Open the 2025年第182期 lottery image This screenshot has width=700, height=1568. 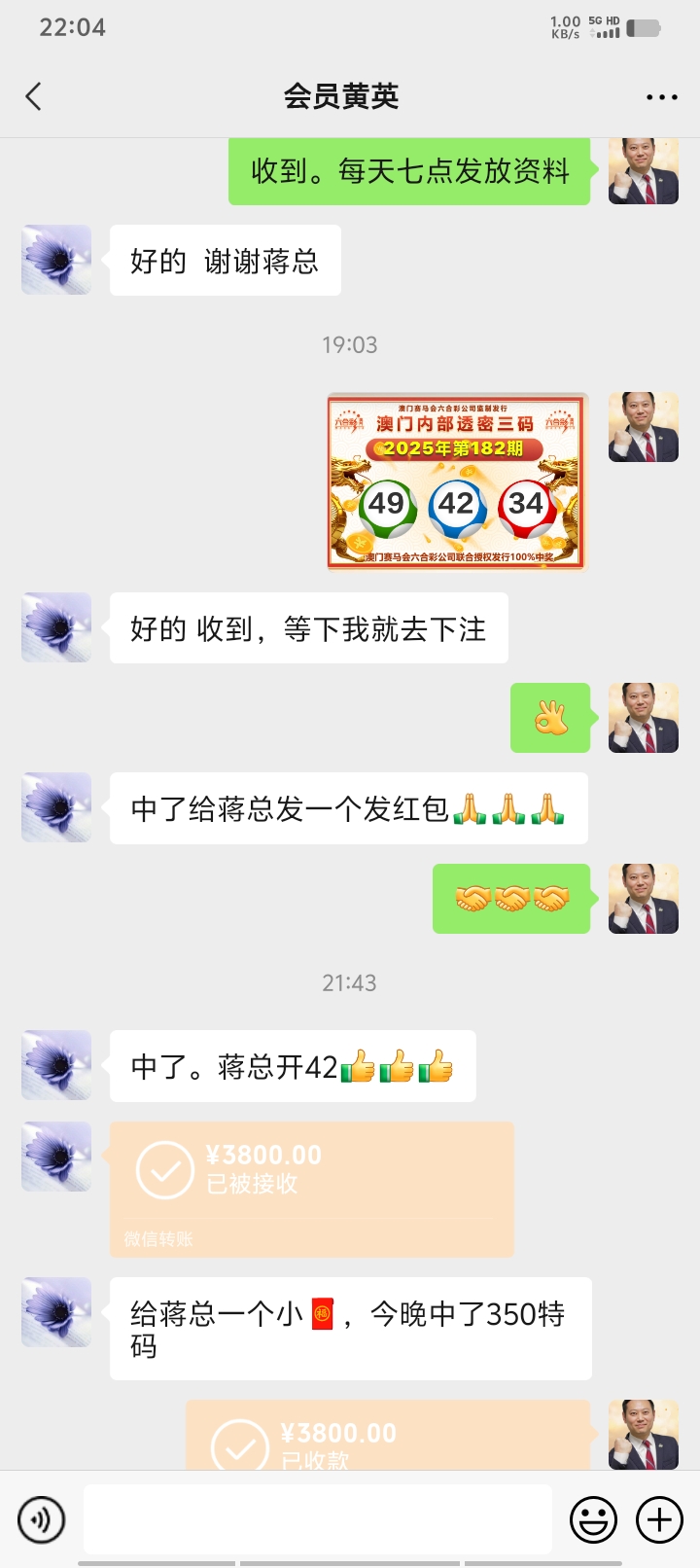(x=457, y=481)
